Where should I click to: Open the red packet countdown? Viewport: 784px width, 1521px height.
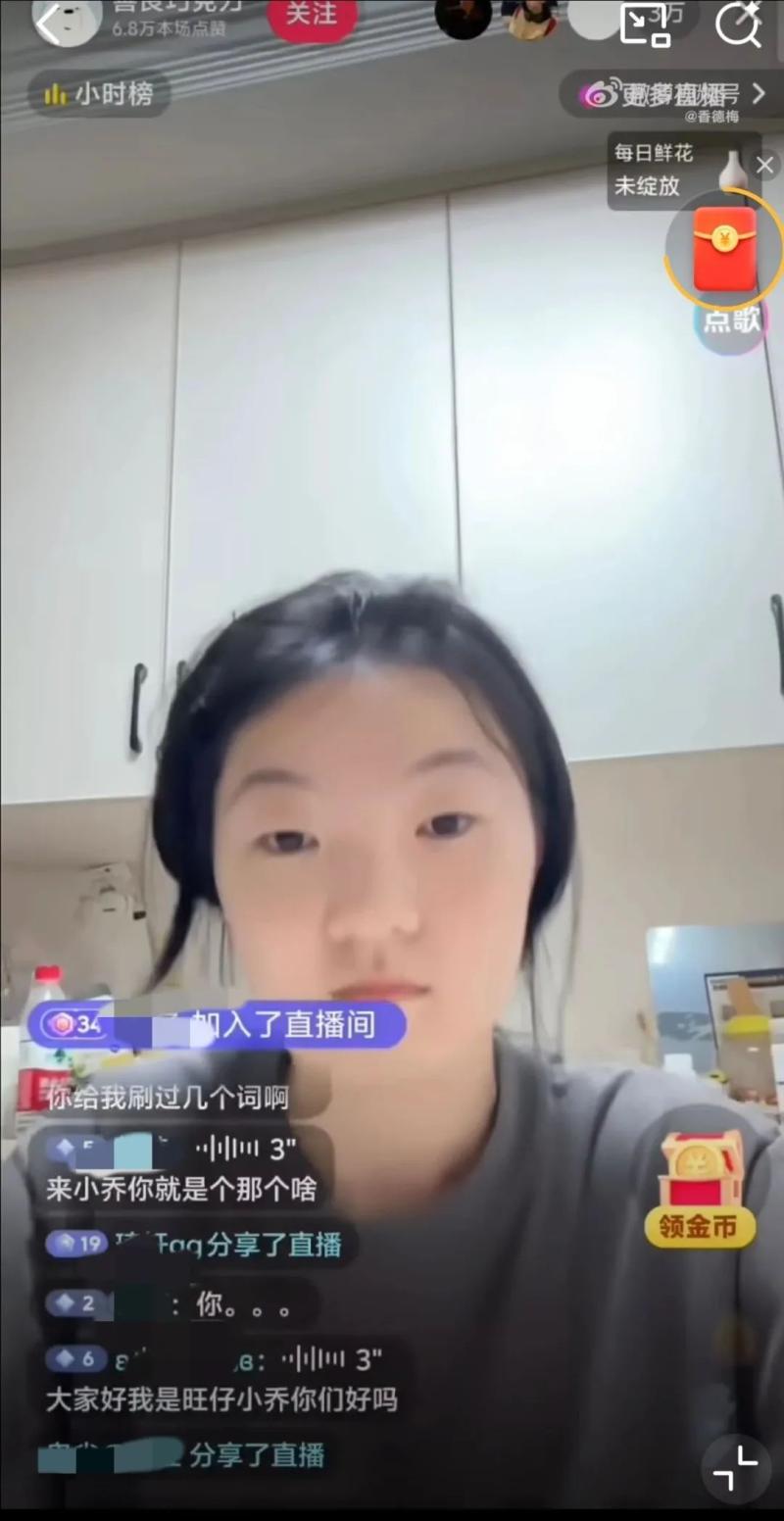coord(725,248)
